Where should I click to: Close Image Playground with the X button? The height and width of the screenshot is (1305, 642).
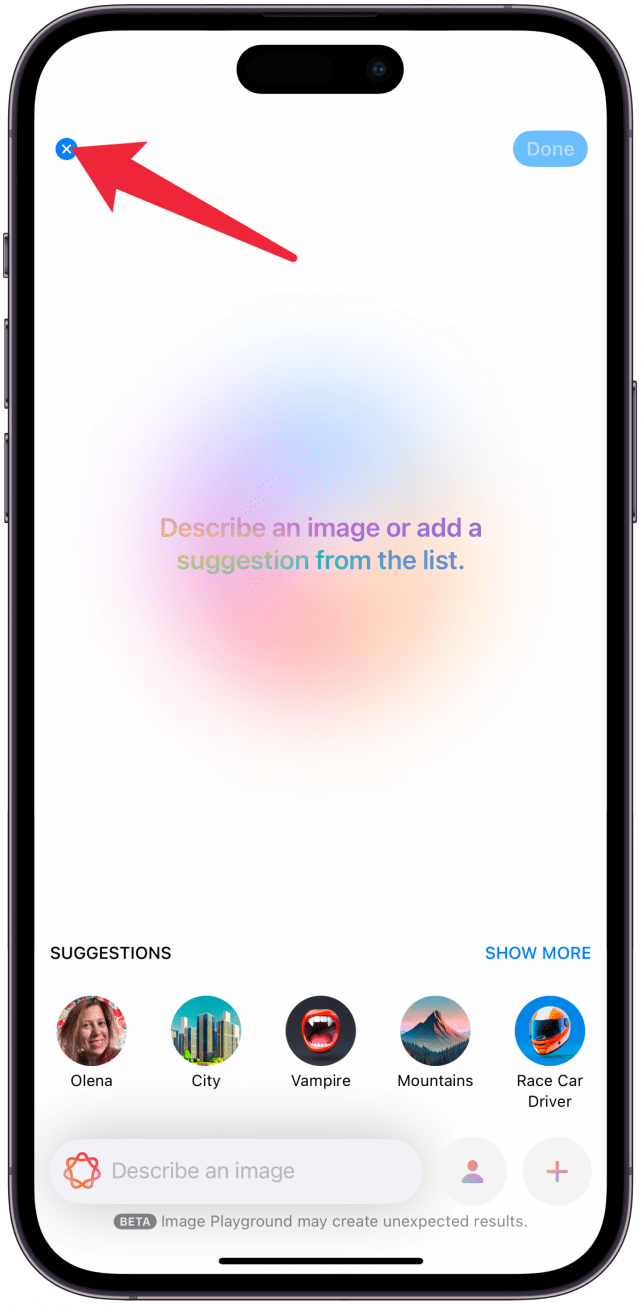coord(66,149)
